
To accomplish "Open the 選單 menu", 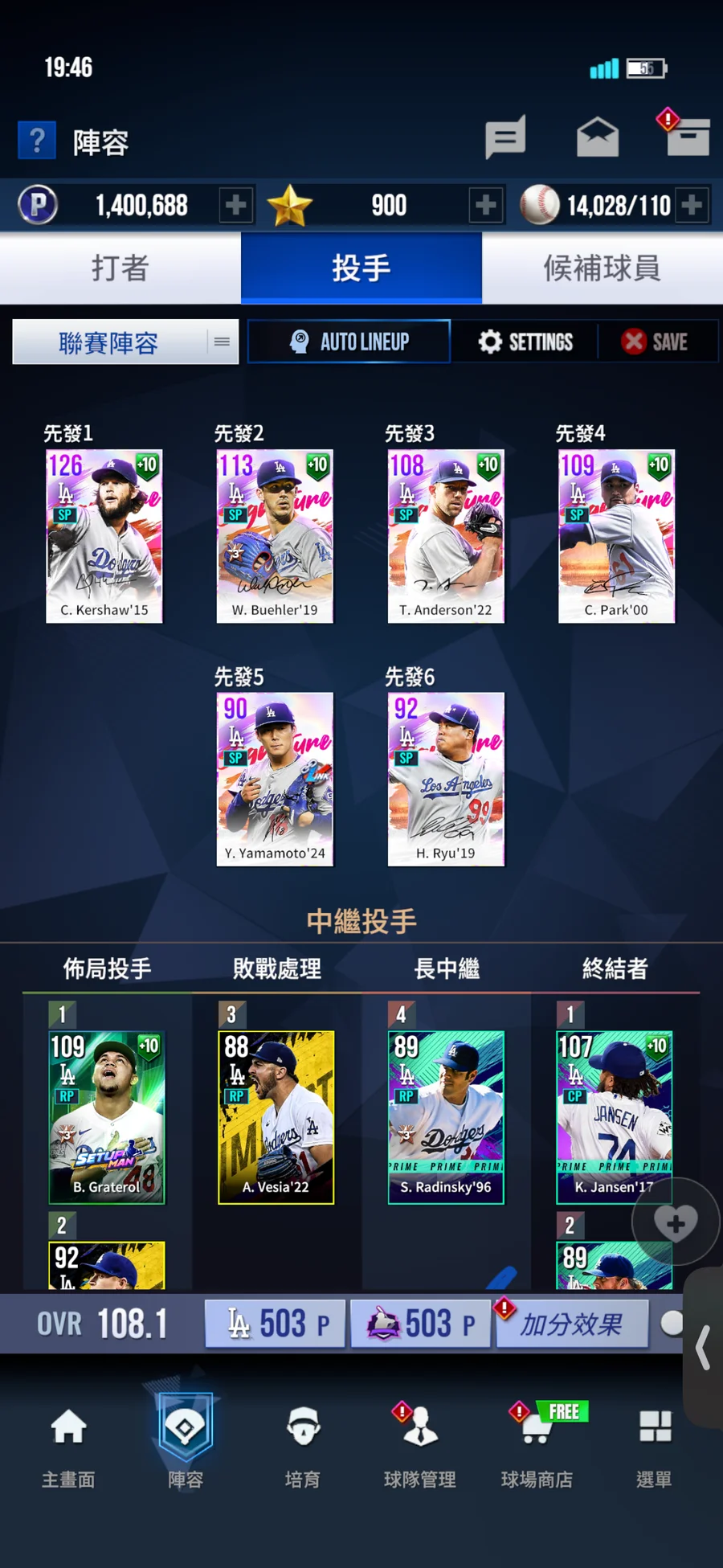I will click(654, 1444).
